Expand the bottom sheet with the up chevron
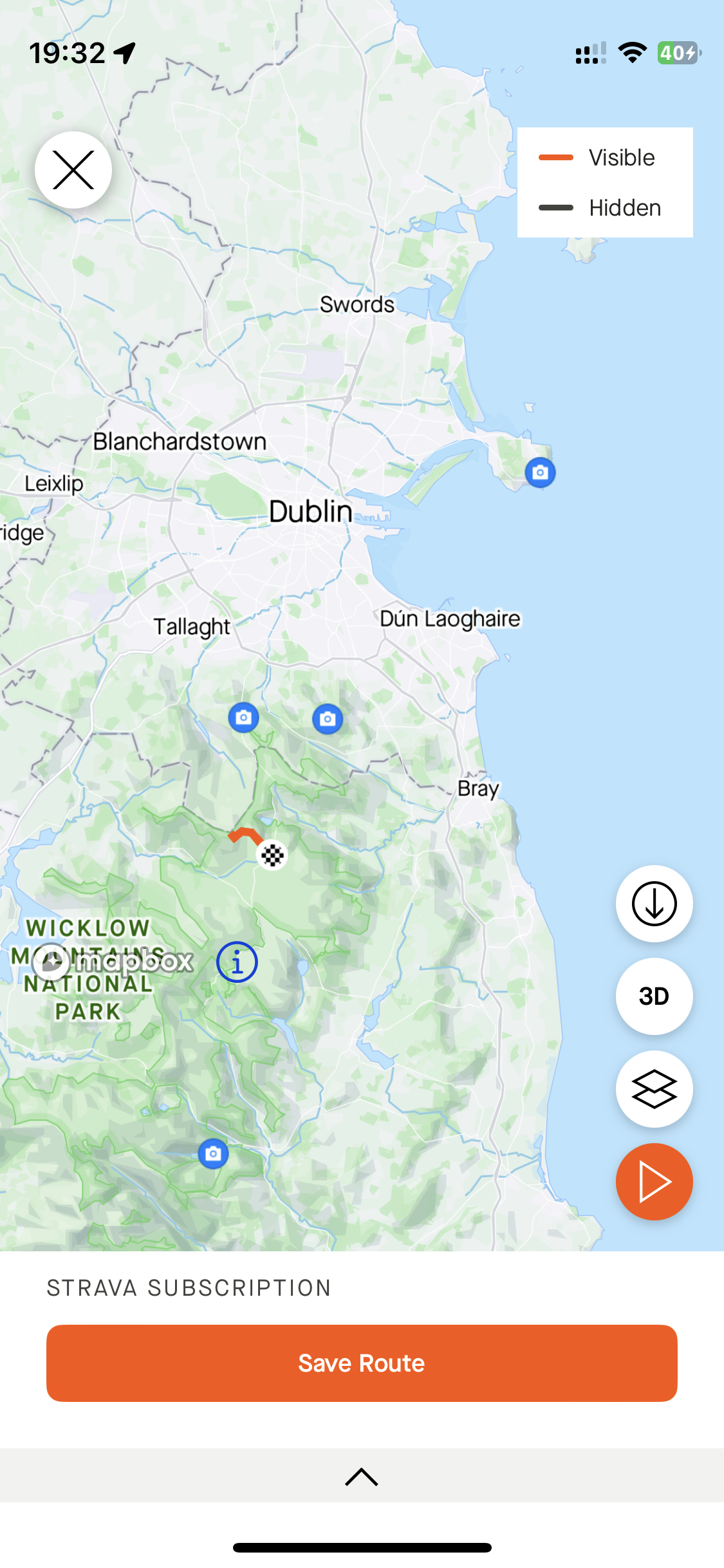 [x=362, y=1477]
